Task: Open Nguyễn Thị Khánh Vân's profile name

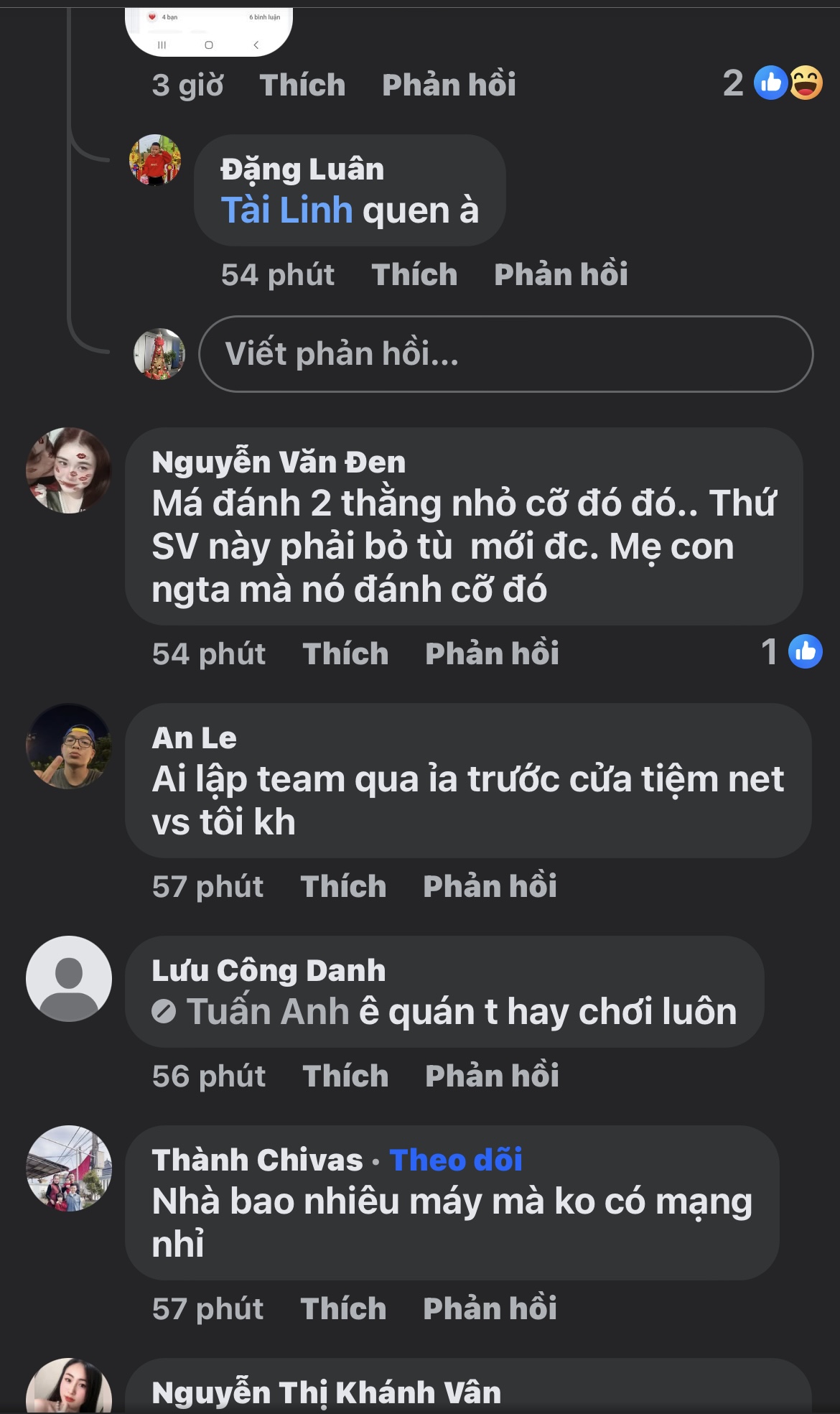Action: point(326,1393)
